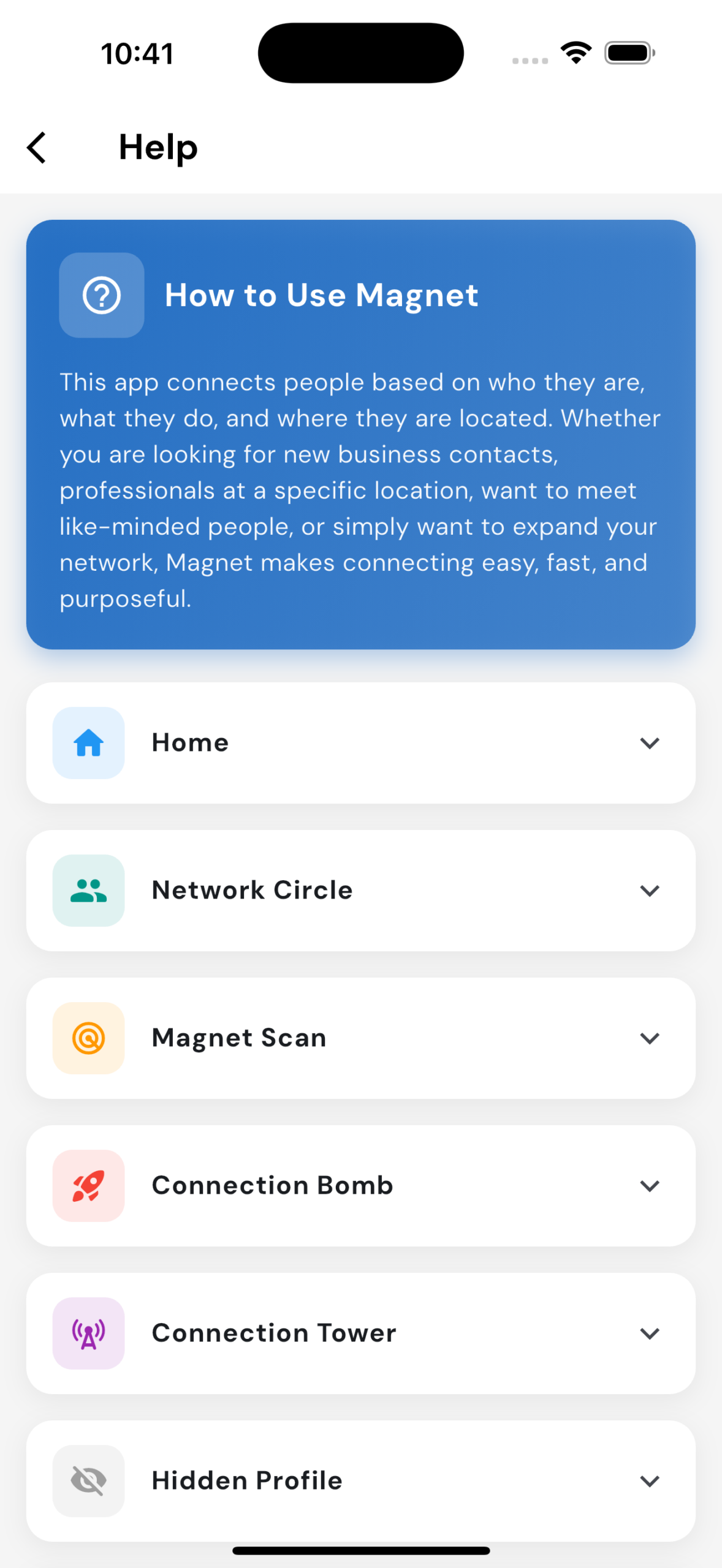The height and width of the screenshot is (1568, 722).
Task: Open the Magnet Scan help topic
Action: coord(360,1038)
